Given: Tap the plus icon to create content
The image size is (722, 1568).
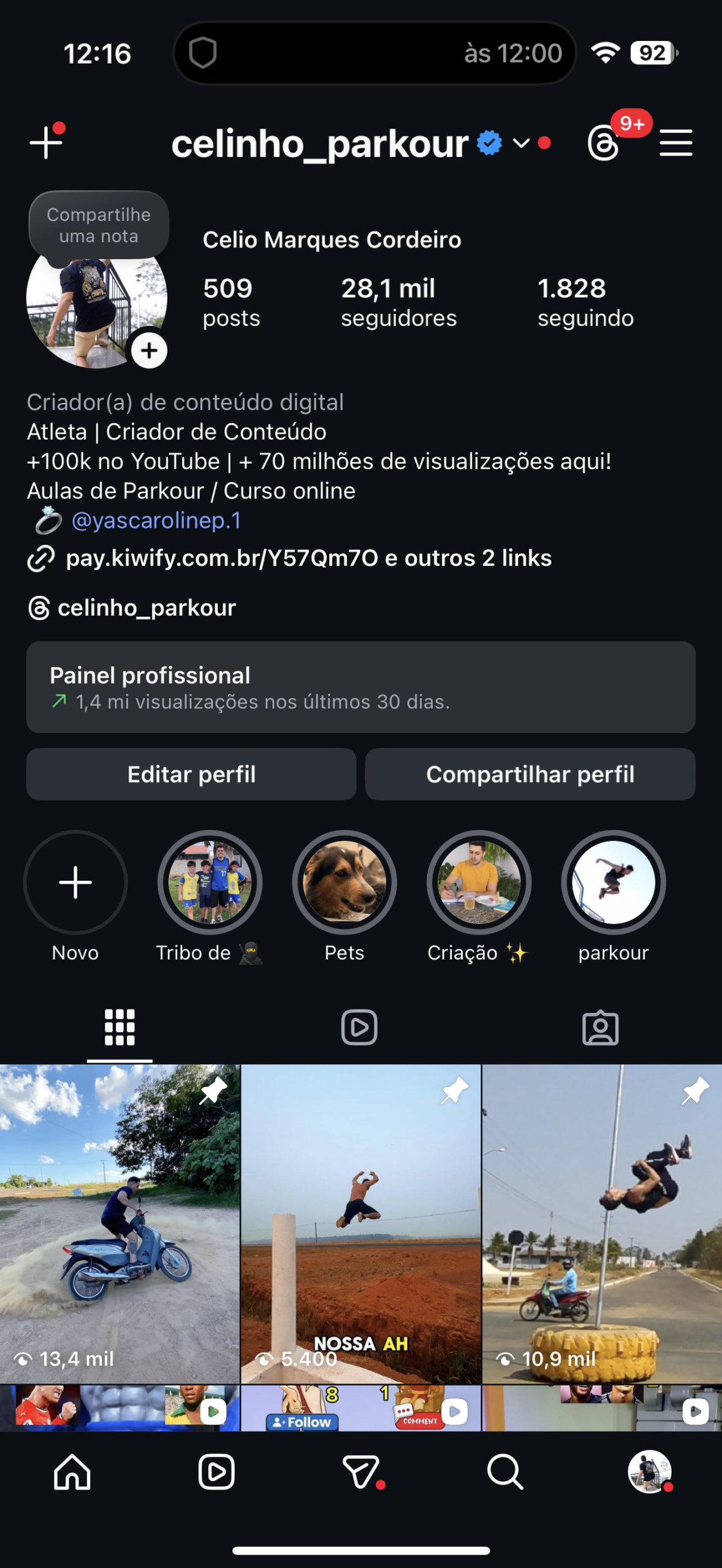Looking at the screenshot, I should tap(46, 143).
